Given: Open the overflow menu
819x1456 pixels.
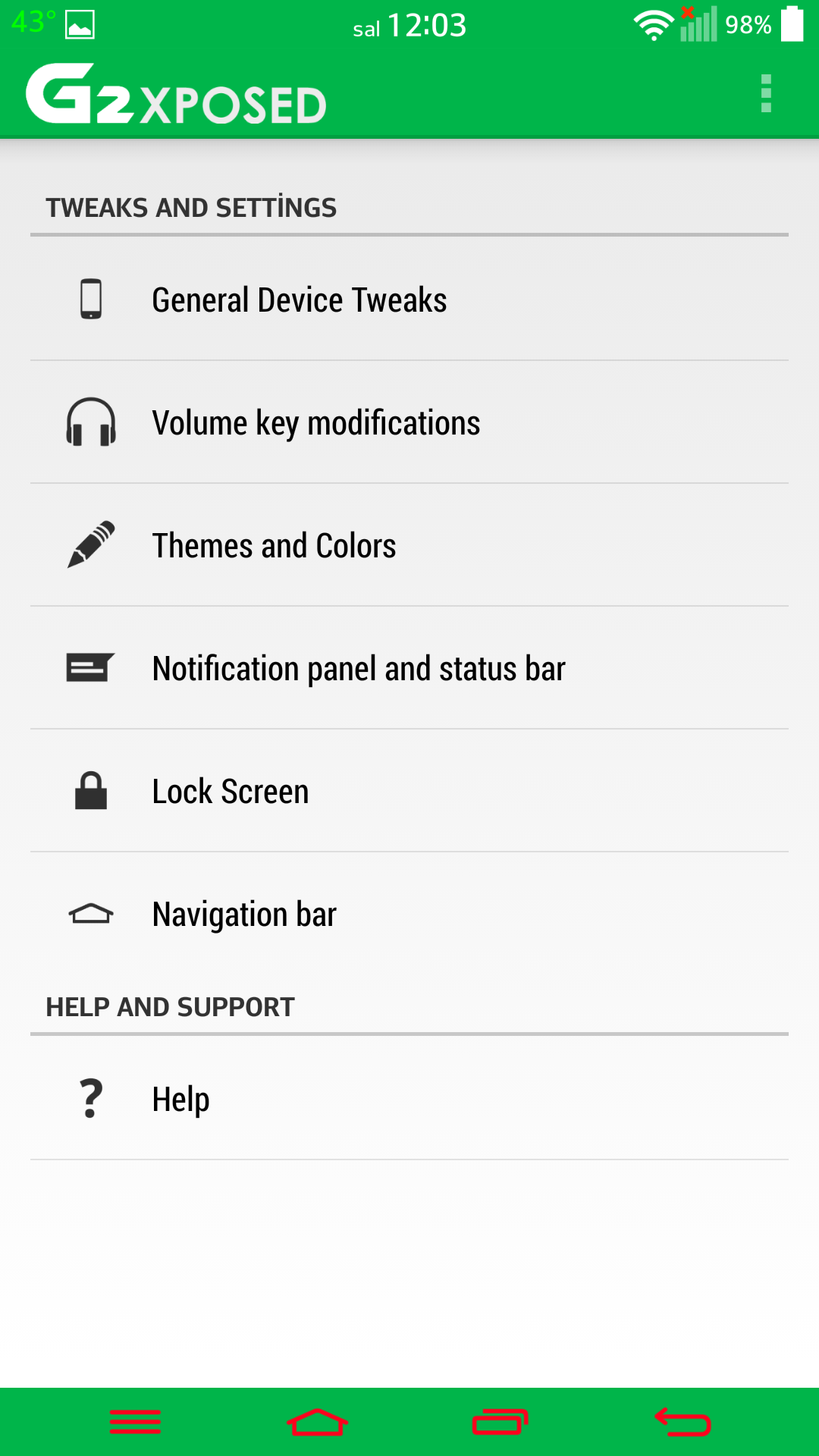Looking at the screenshot, I should click(766, 93).
